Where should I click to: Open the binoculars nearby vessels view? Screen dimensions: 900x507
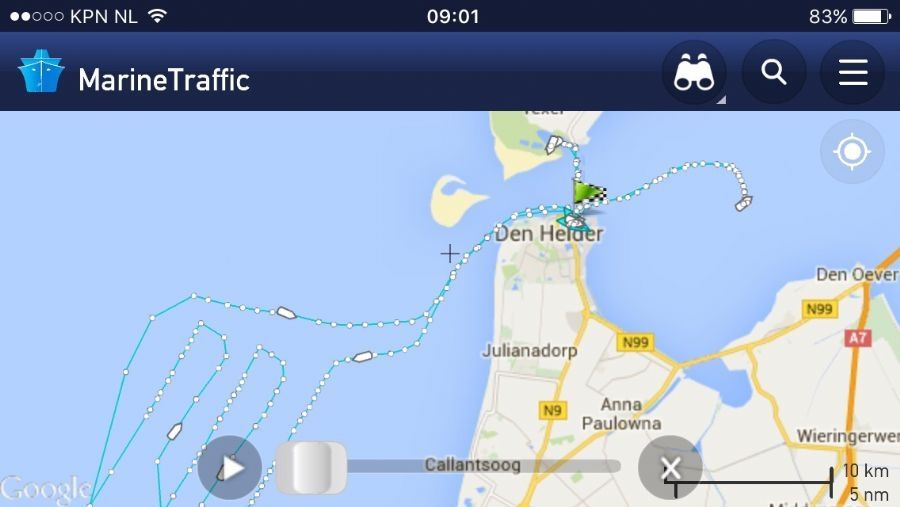[694, 73]
